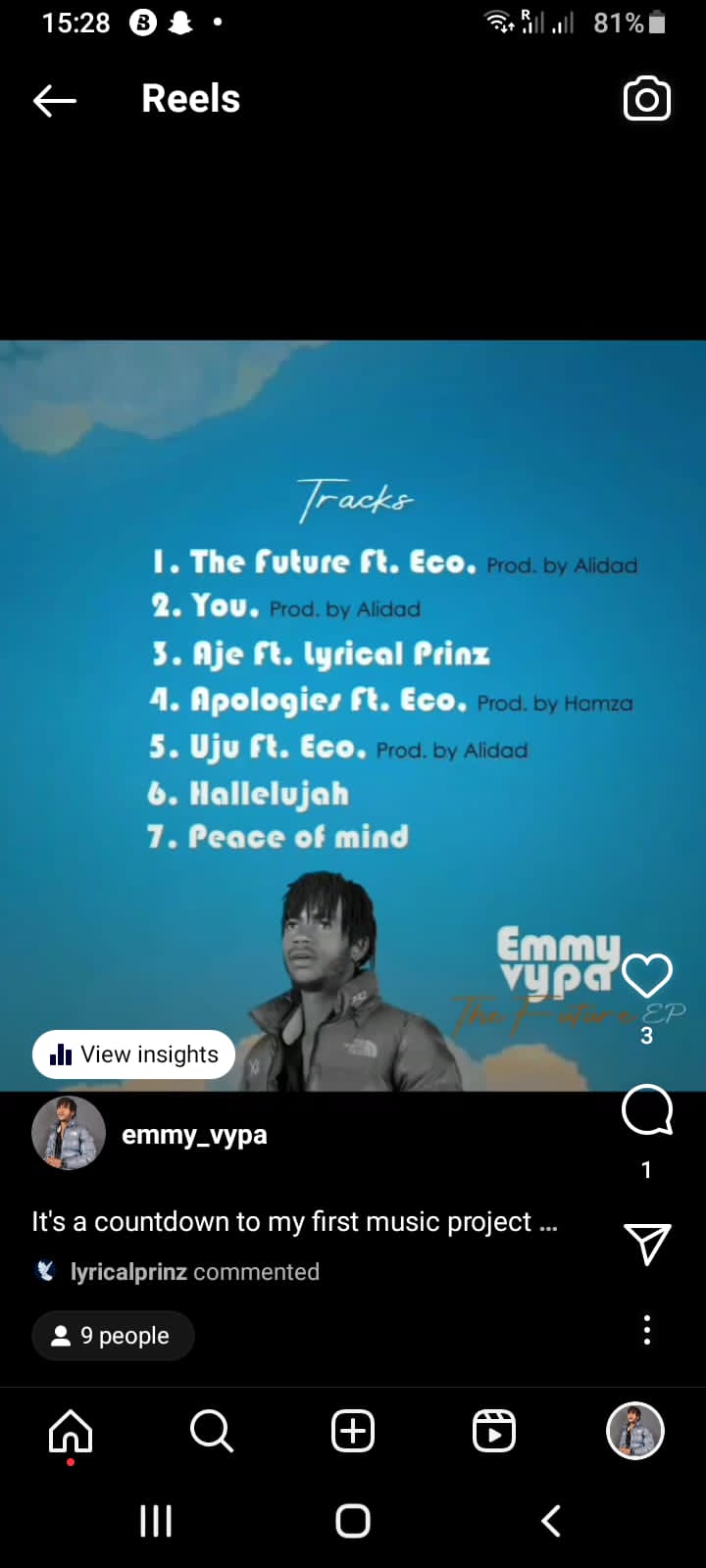Switch to the Search tab
This screenshot has width=706, height=1568.
click(x=212, y=1432)
